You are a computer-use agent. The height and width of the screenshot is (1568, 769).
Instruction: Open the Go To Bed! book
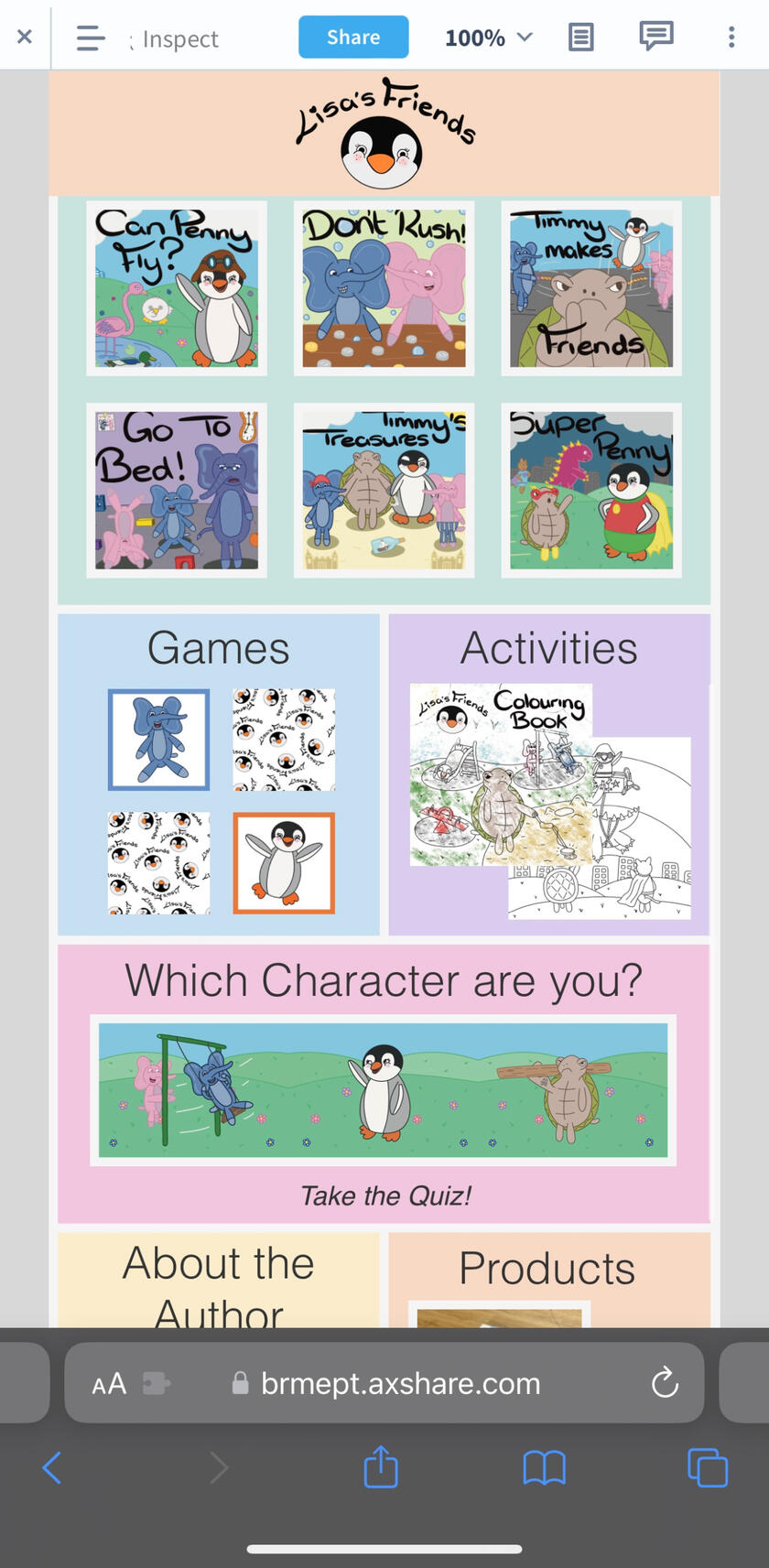(177, 491)
